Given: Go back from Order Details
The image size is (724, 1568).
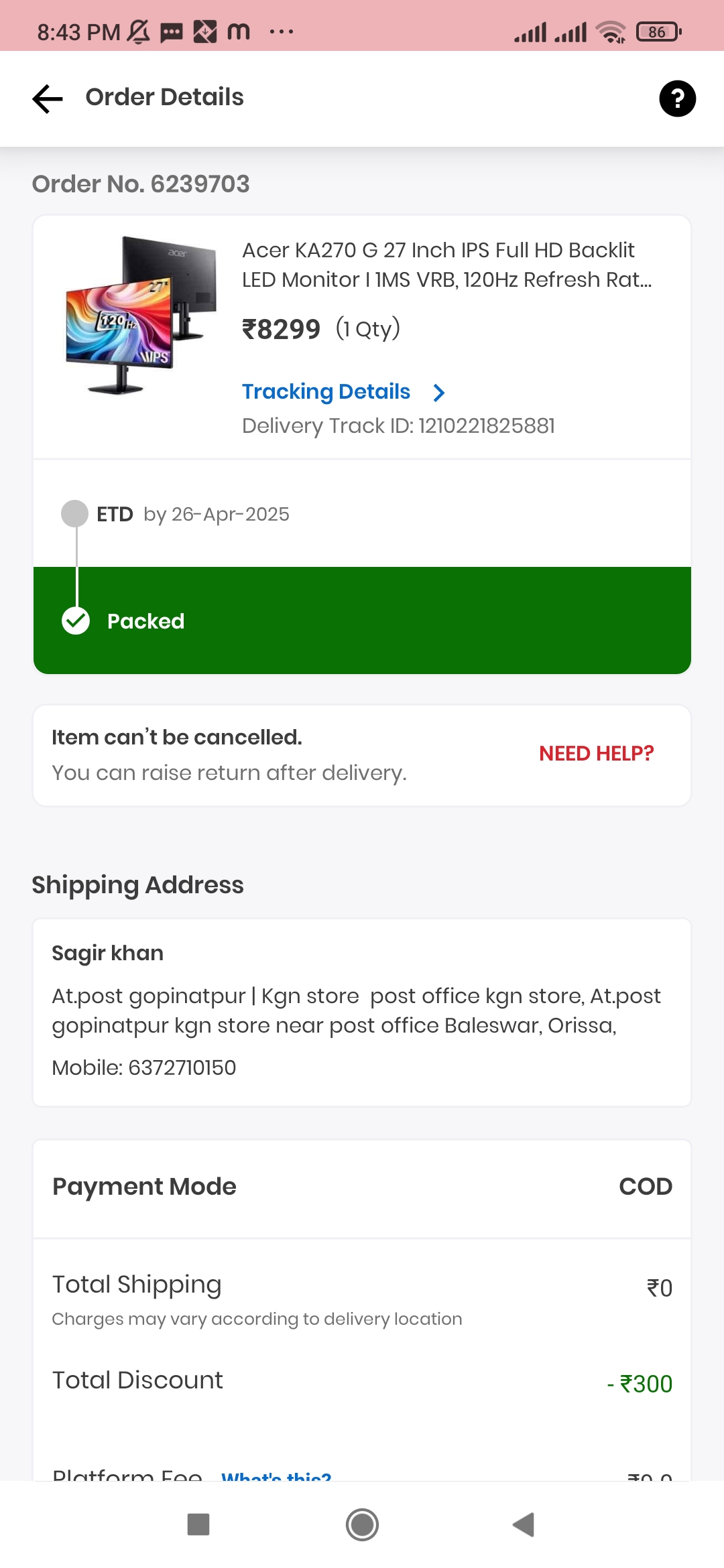Looking at the screenshot, I should coord(48,99).
